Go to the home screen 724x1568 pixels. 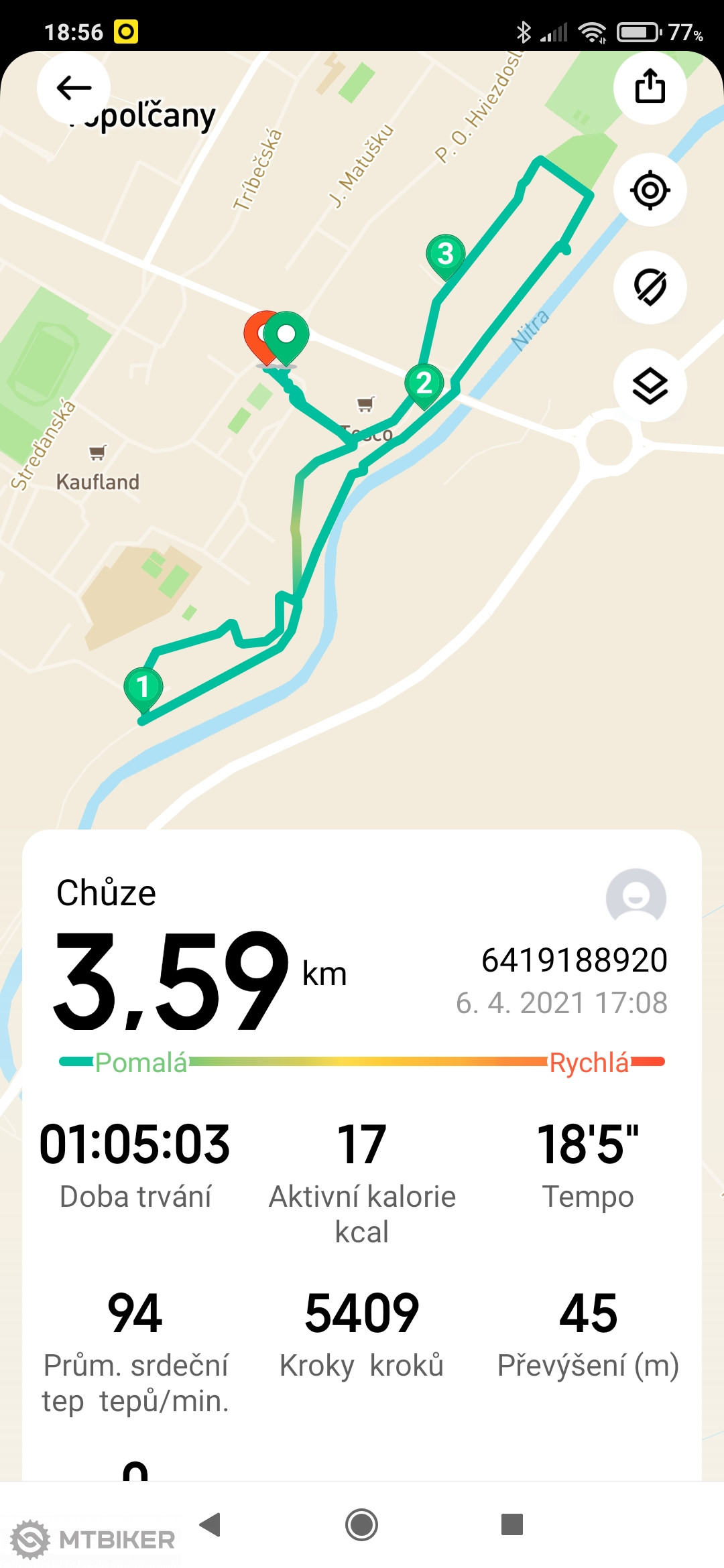coord(361,1524)
